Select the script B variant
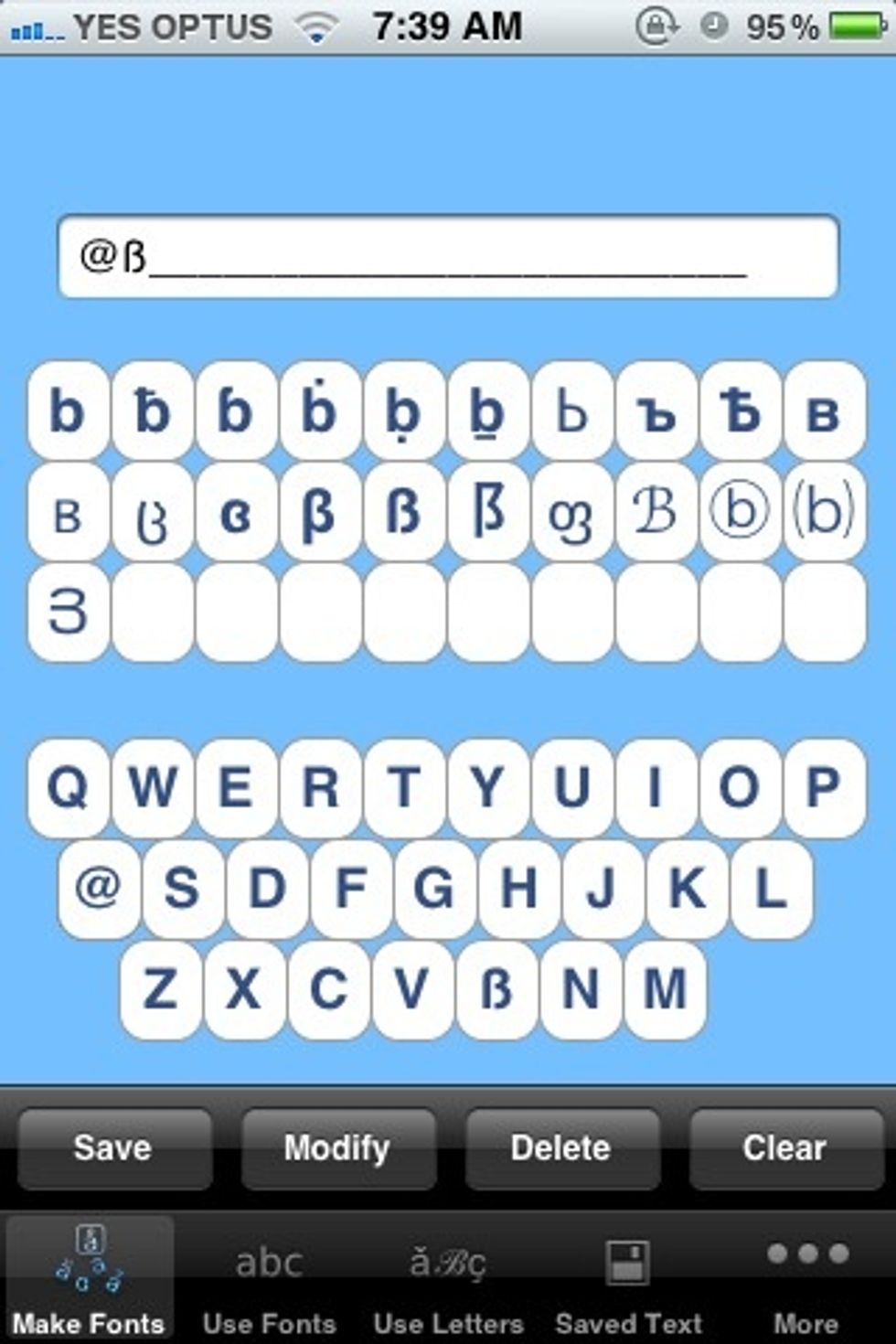Image resolution: width=896 pixels, height=1344 pixels. coord(656,511)
